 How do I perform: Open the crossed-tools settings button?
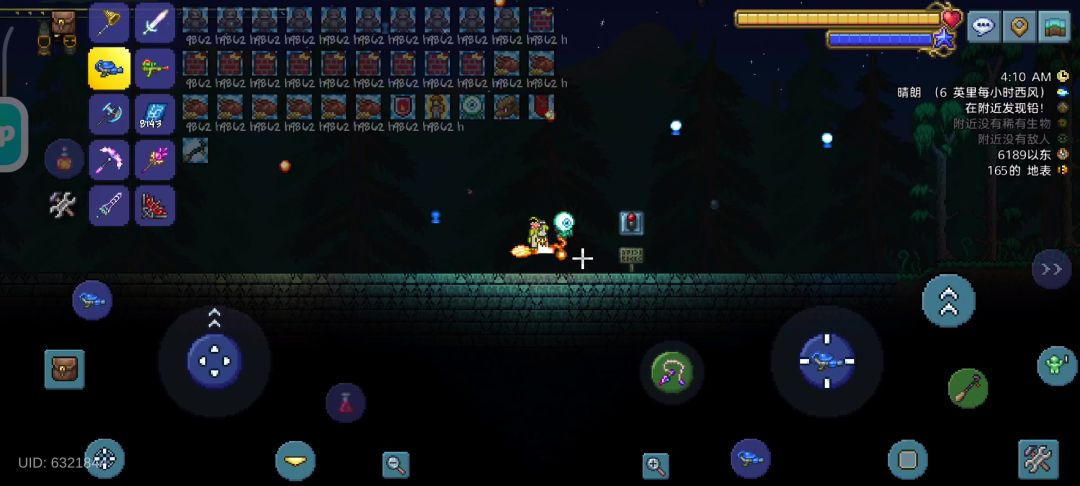coord(1038,459)
